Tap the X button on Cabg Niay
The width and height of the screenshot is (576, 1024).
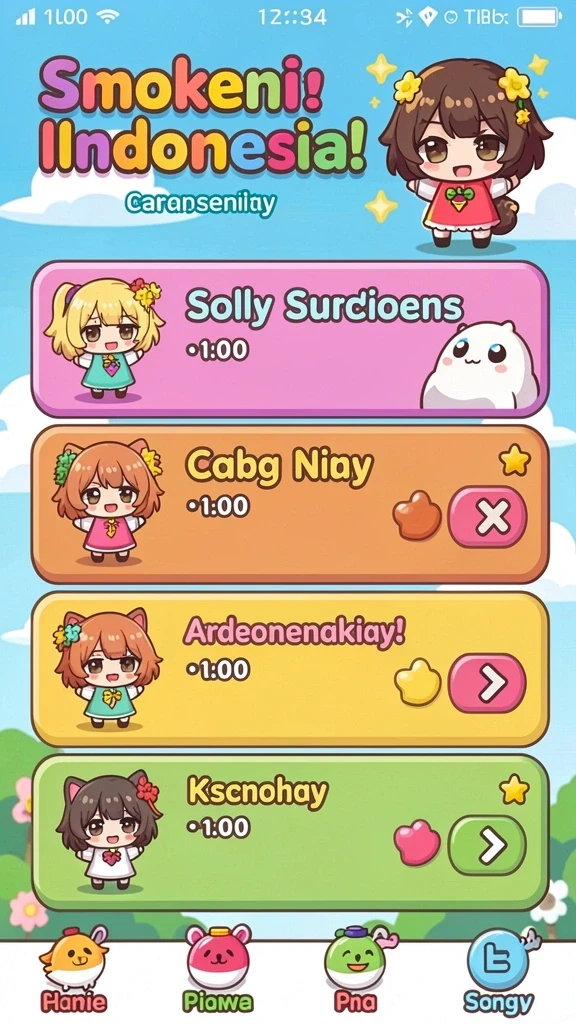click(487, 517)
